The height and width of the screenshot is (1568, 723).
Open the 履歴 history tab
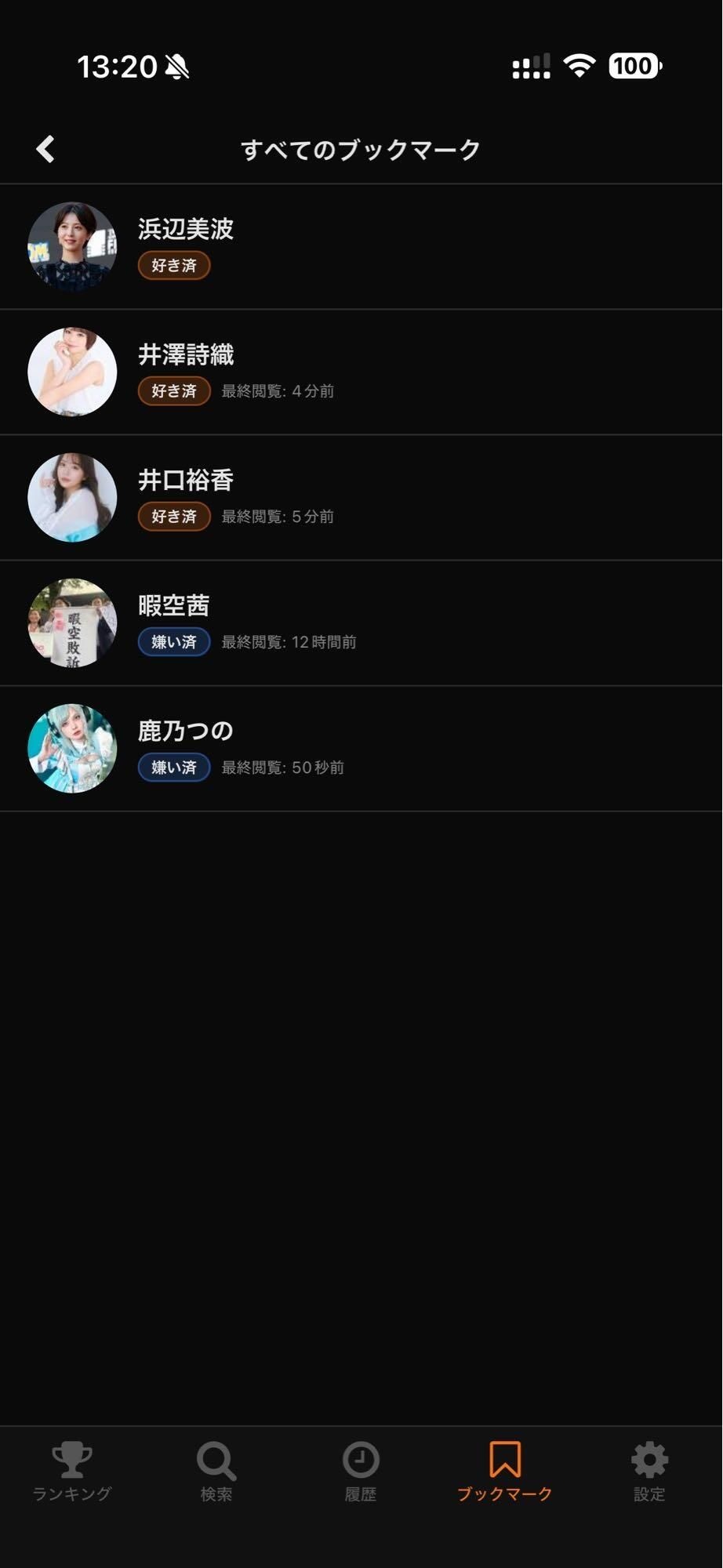361,1471
